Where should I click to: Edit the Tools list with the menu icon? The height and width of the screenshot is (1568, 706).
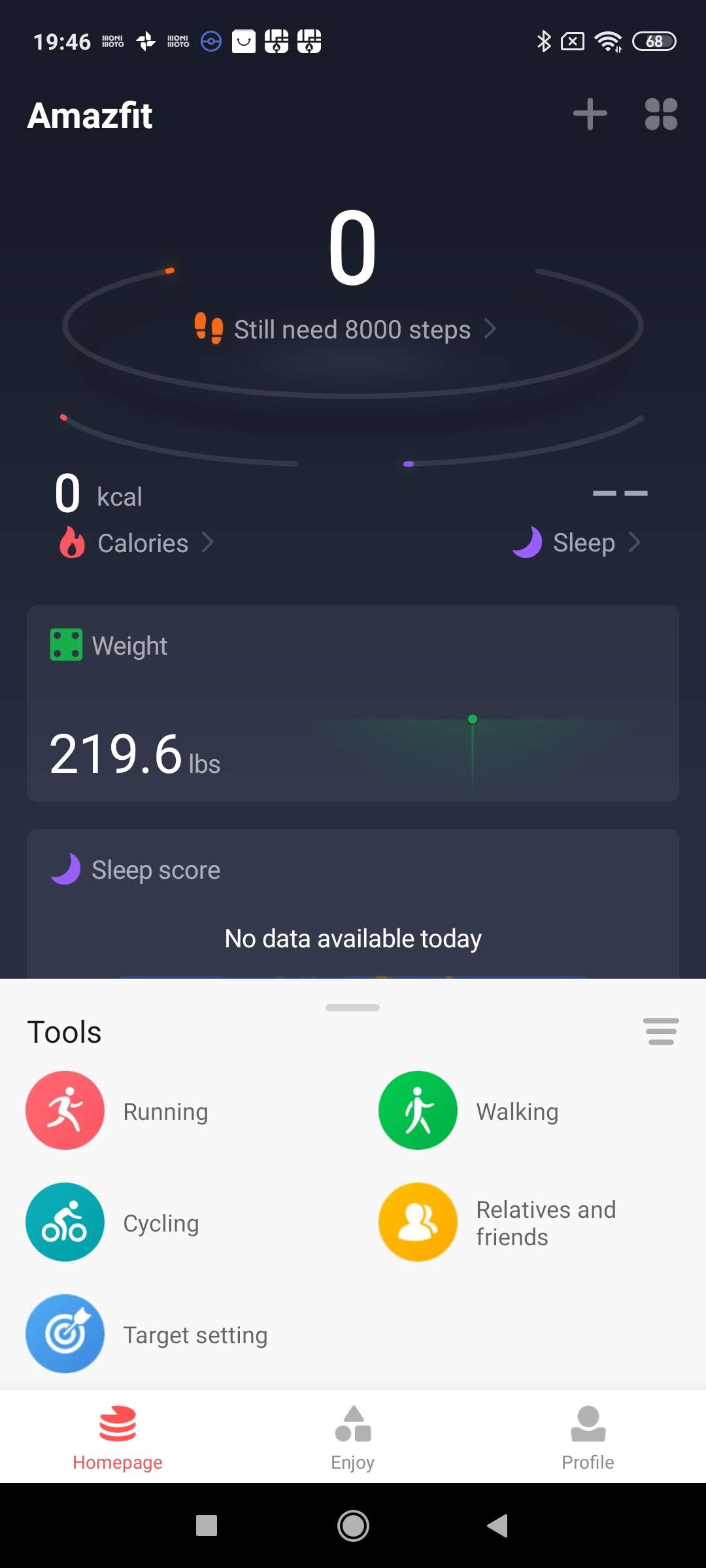click(x=661, y=1032)
